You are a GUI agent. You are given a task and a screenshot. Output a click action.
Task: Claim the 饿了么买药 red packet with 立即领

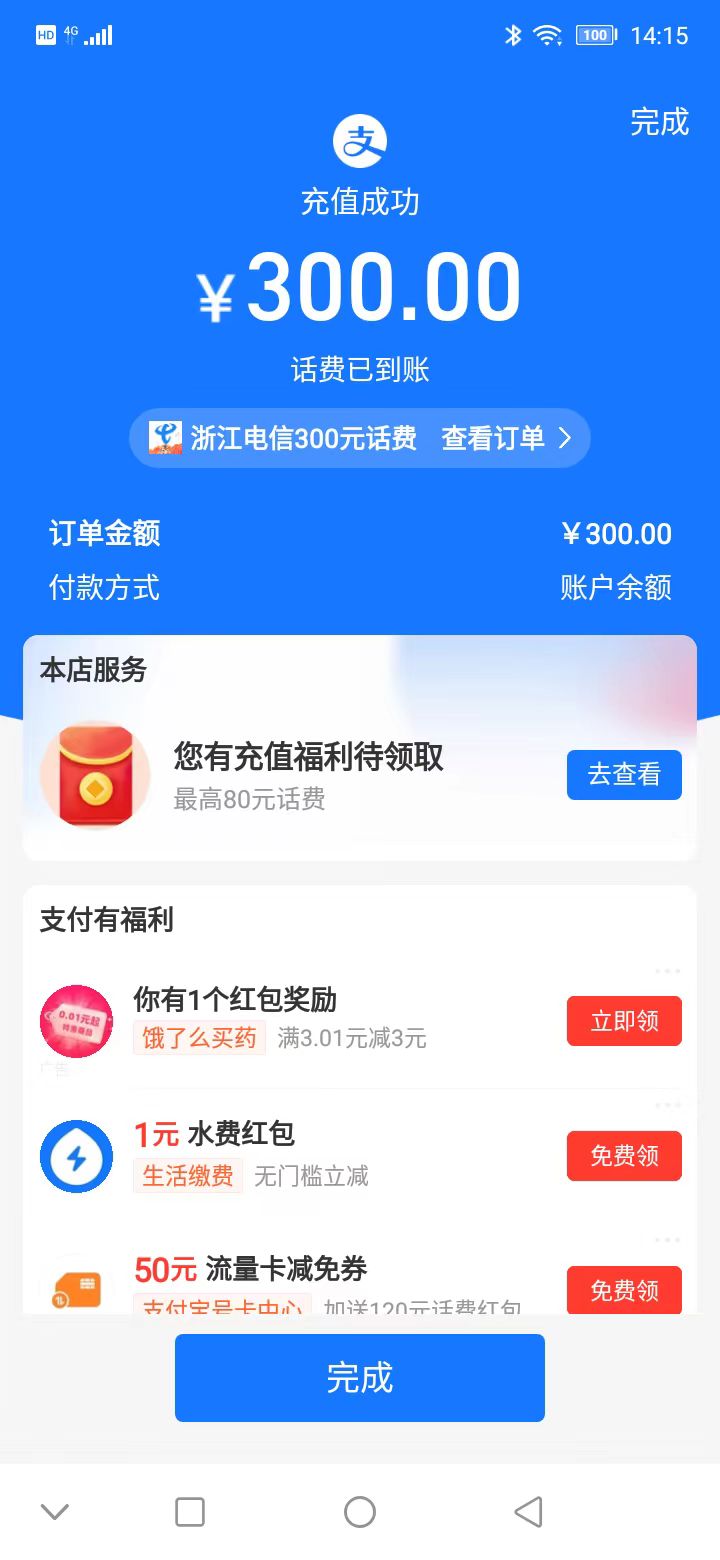pos(624,1021)
